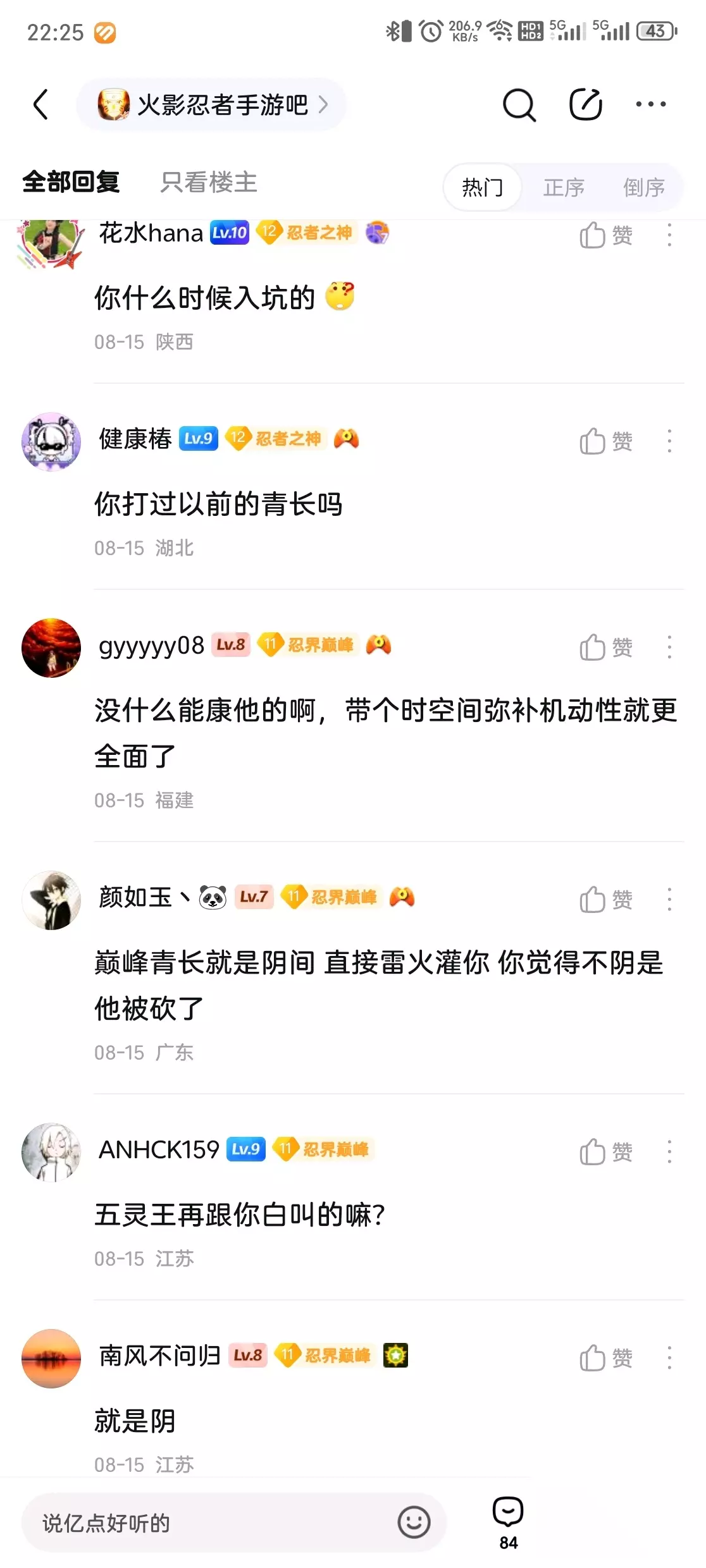Open more options on gyyyyy08's reply
The width and height of the screenshot is (706, 1568).
[x=669, y=647]
